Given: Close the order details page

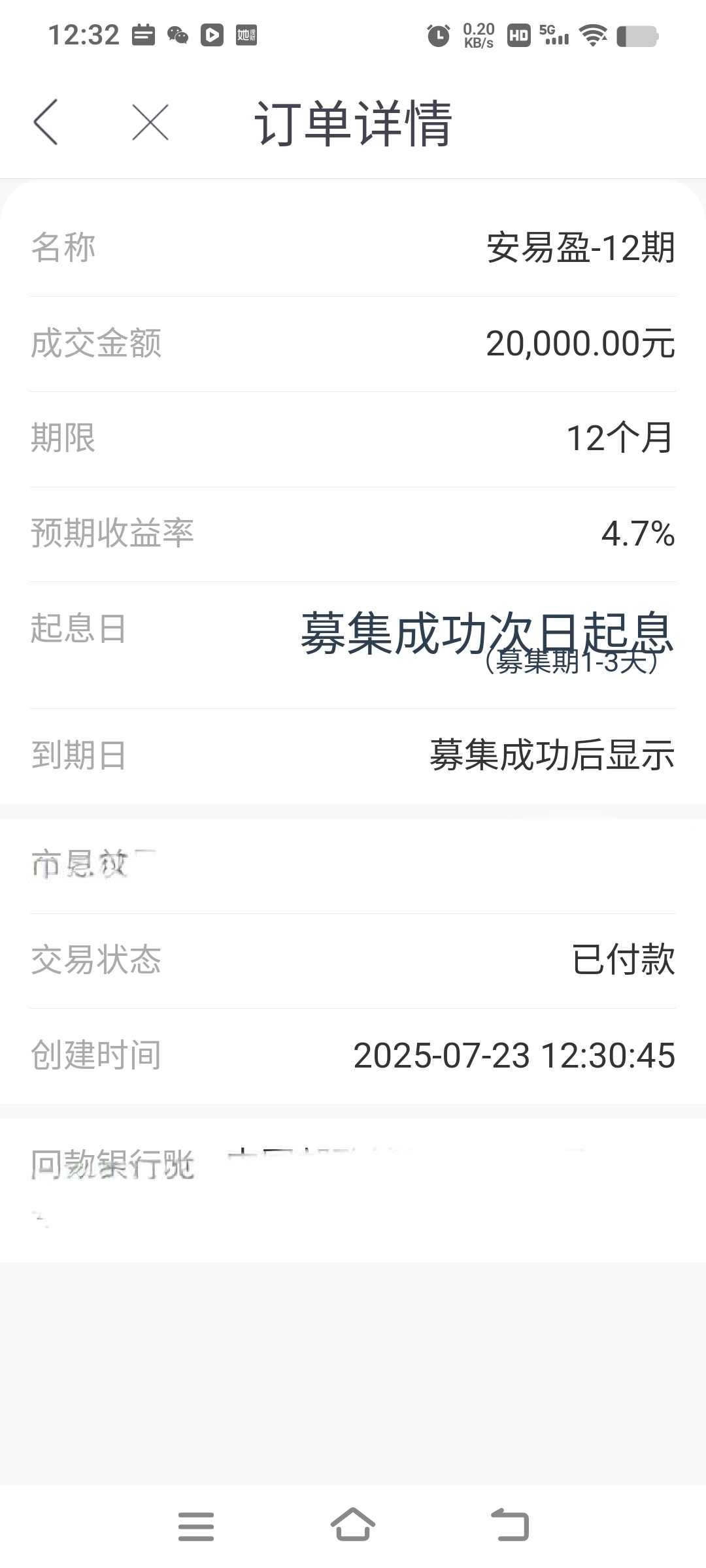Looking at the screenshot, I should pyautogui.click(x=150, y=122).
